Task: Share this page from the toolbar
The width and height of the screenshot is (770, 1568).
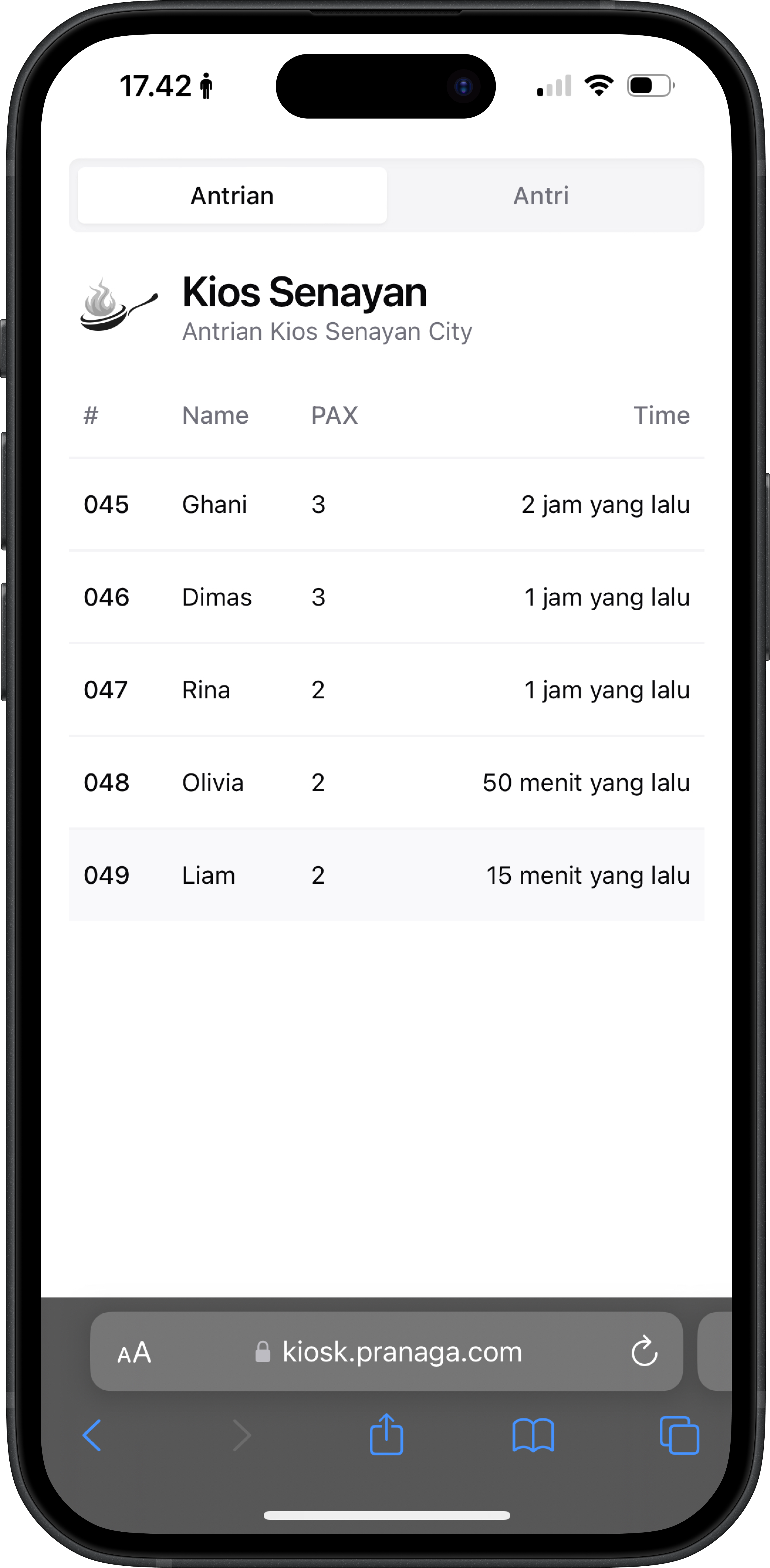Action: click(x=387, y=1435)
